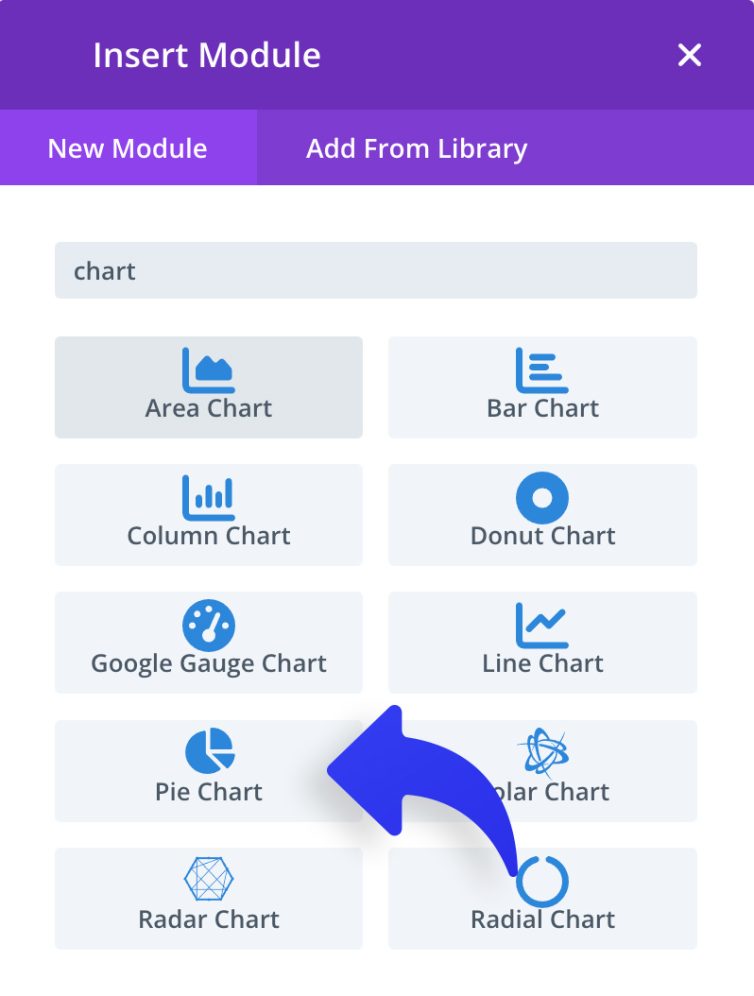Screen dimensions: 754x996
Task: Choose the Radar Chart module
Action: tap(208, 898)
